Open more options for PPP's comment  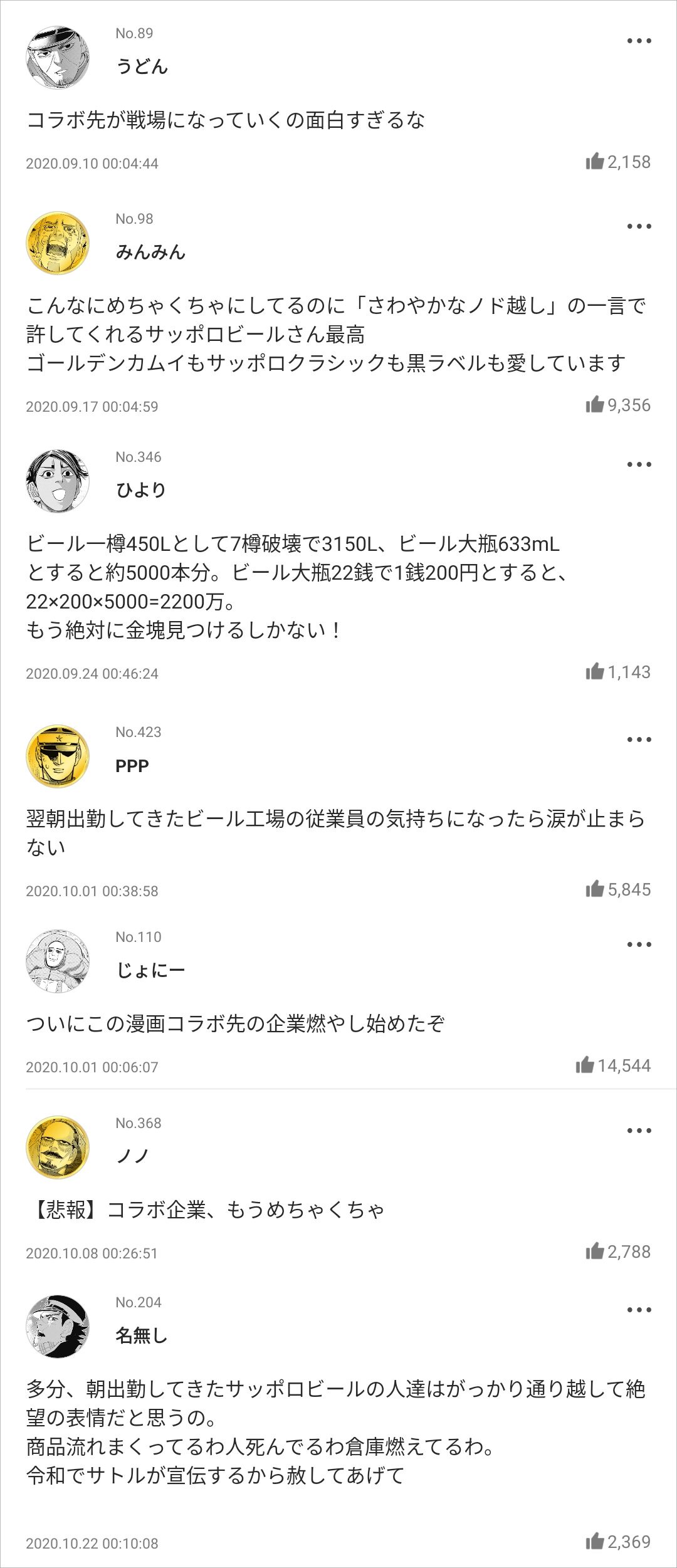[639, 740]
